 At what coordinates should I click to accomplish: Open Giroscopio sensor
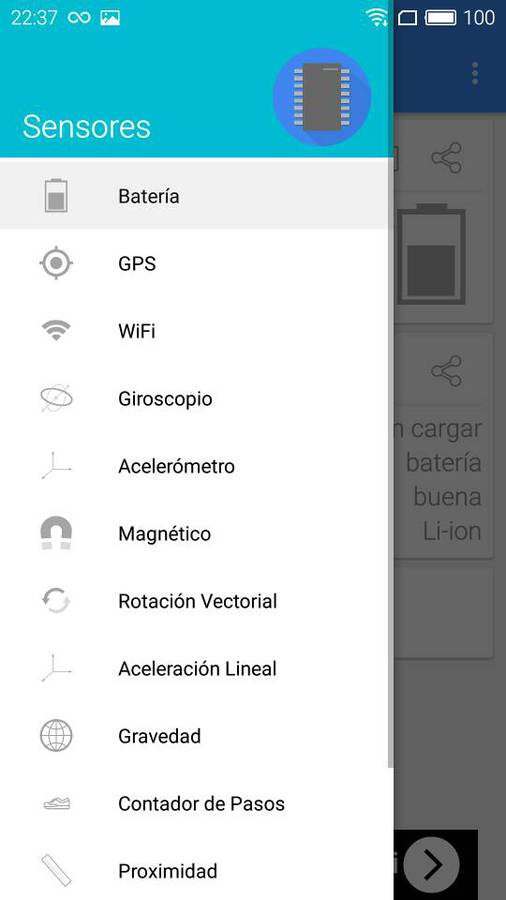click(197, 398)
